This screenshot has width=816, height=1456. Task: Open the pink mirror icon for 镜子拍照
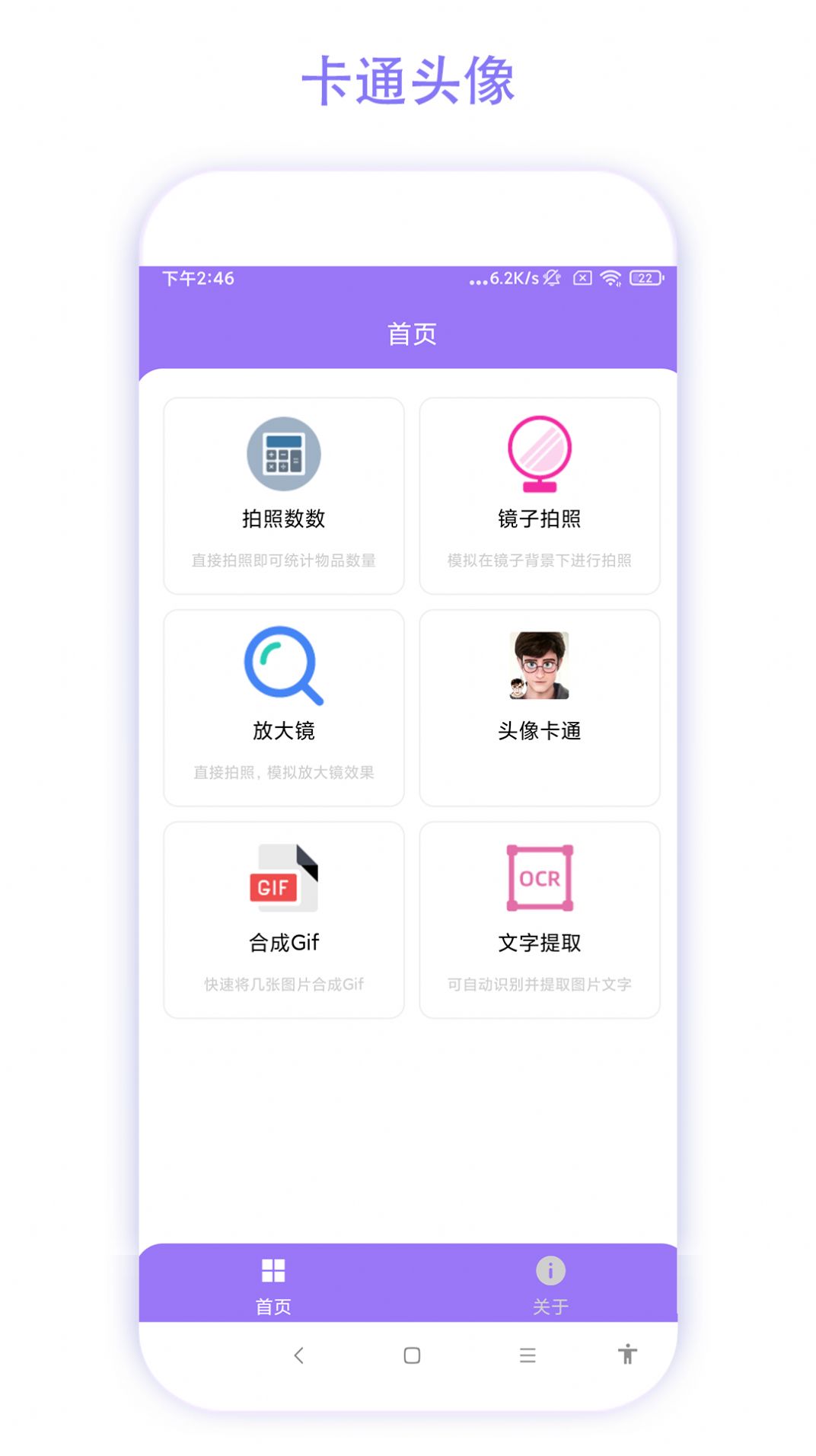click(539, 453)
